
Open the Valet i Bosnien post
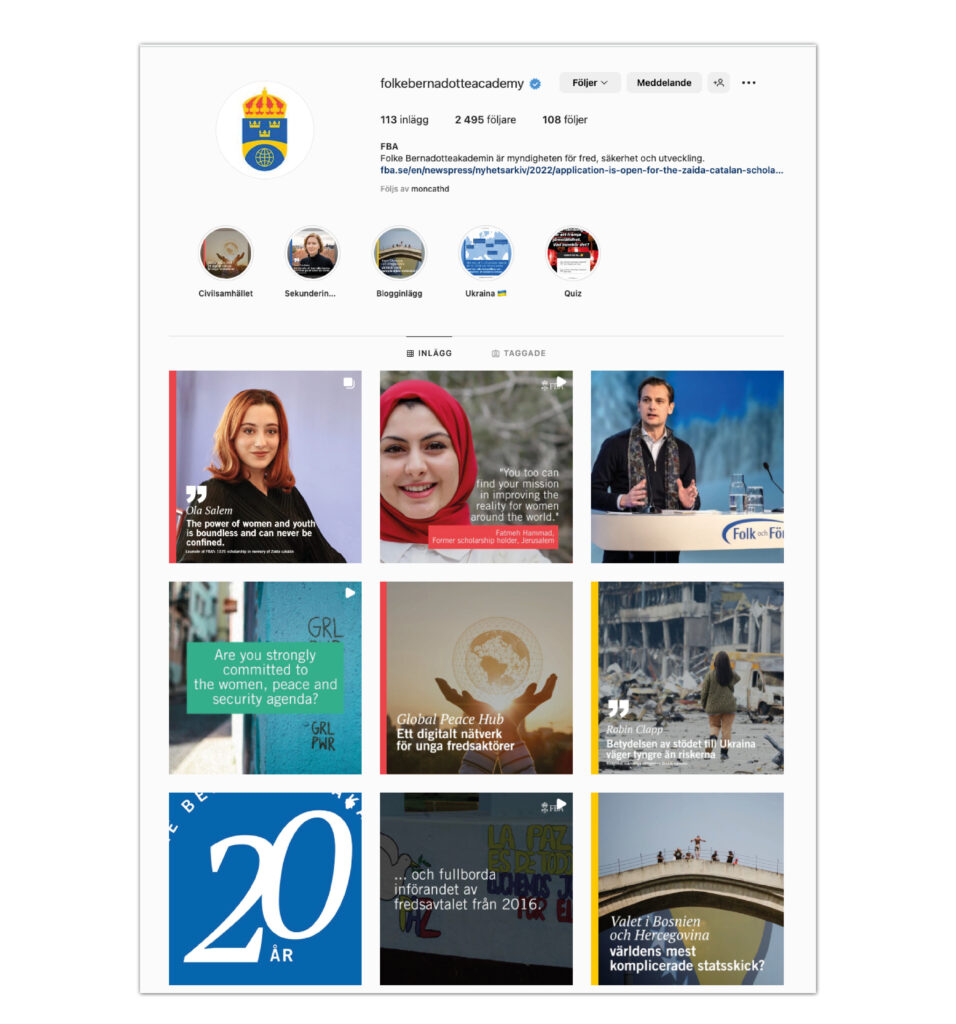687,889
